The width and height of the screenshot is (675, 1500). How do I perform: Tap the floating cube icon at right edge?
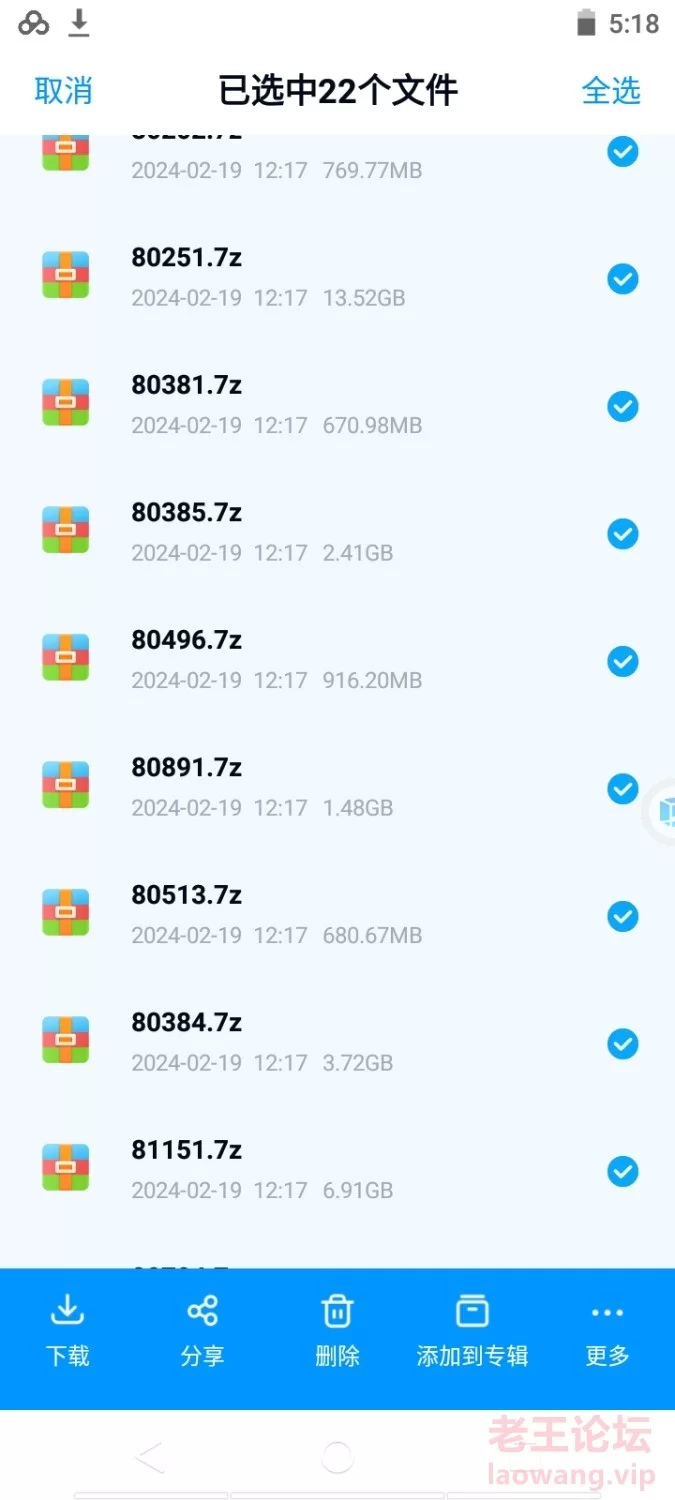pos(664,812)
